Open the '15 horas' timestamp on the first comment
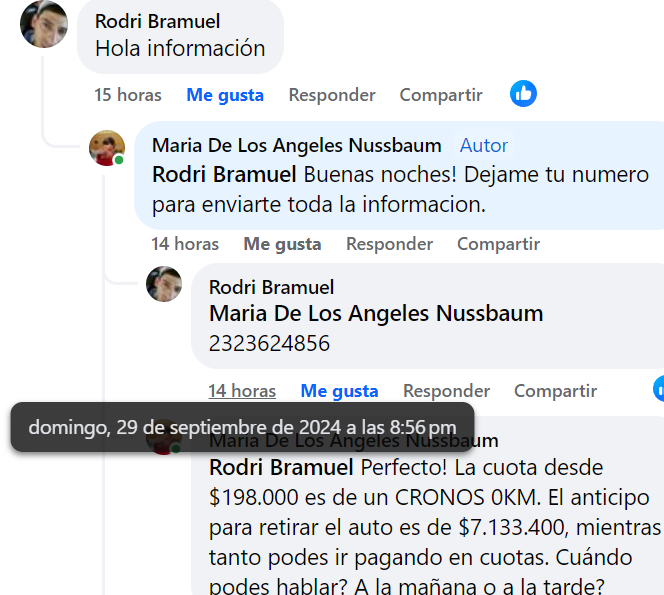Viewport: 664px width, 595px height. (x=128, y=95)
